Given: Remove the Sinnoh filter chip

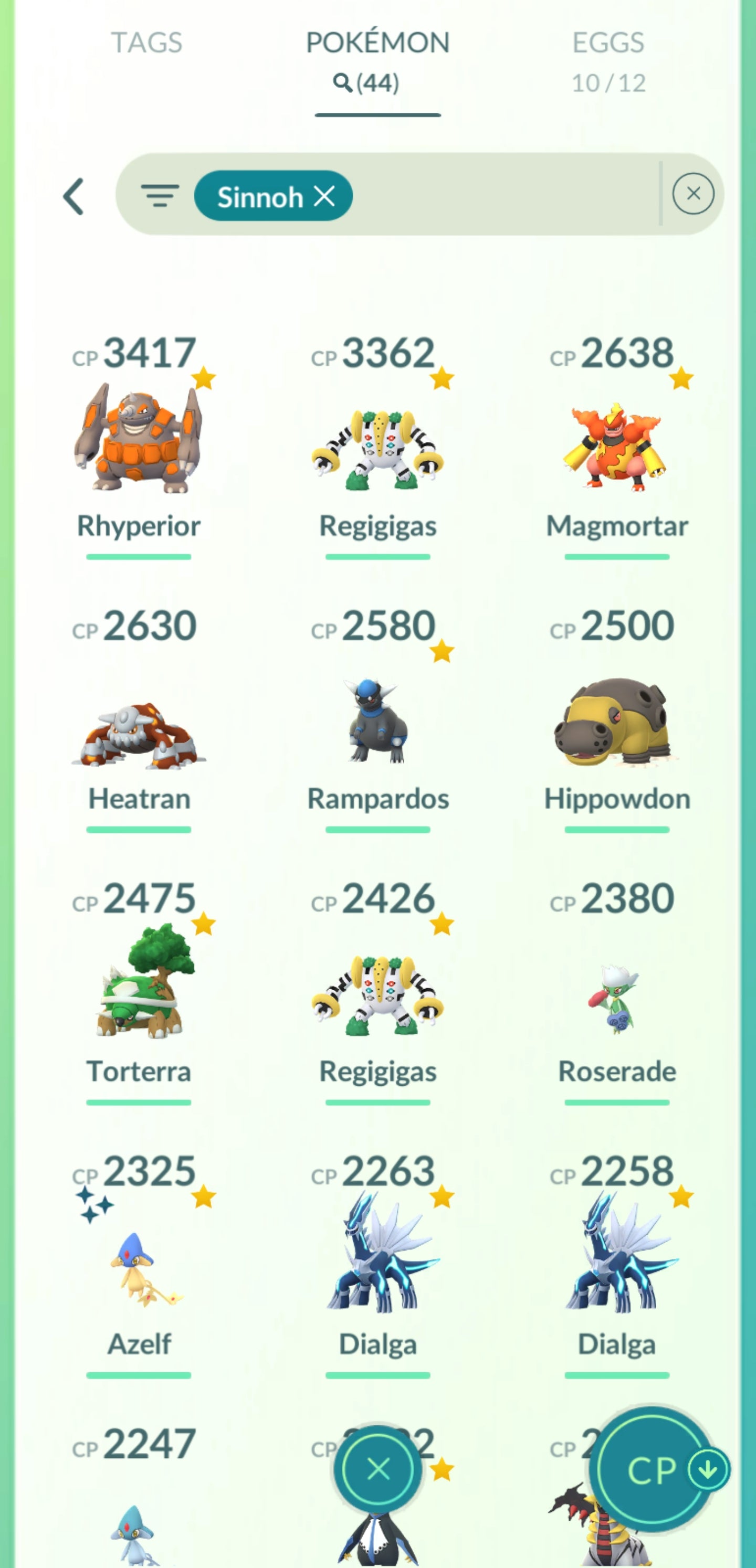Looking at the screenshot, I should pos(324,196).
